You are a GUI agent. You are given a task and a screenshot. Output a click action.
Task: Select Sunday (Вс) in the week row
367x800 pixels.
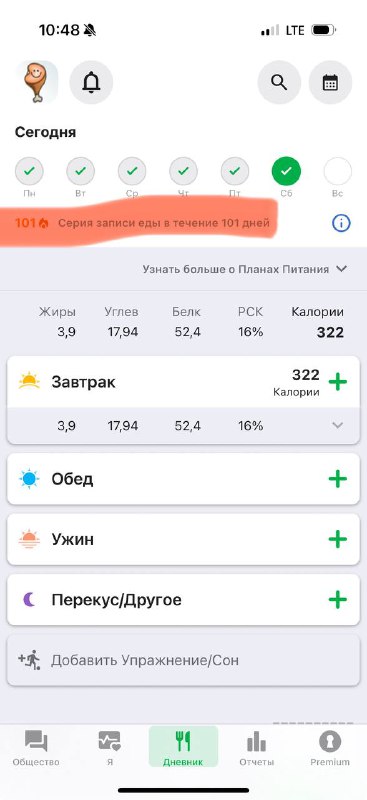coord(337,177)
